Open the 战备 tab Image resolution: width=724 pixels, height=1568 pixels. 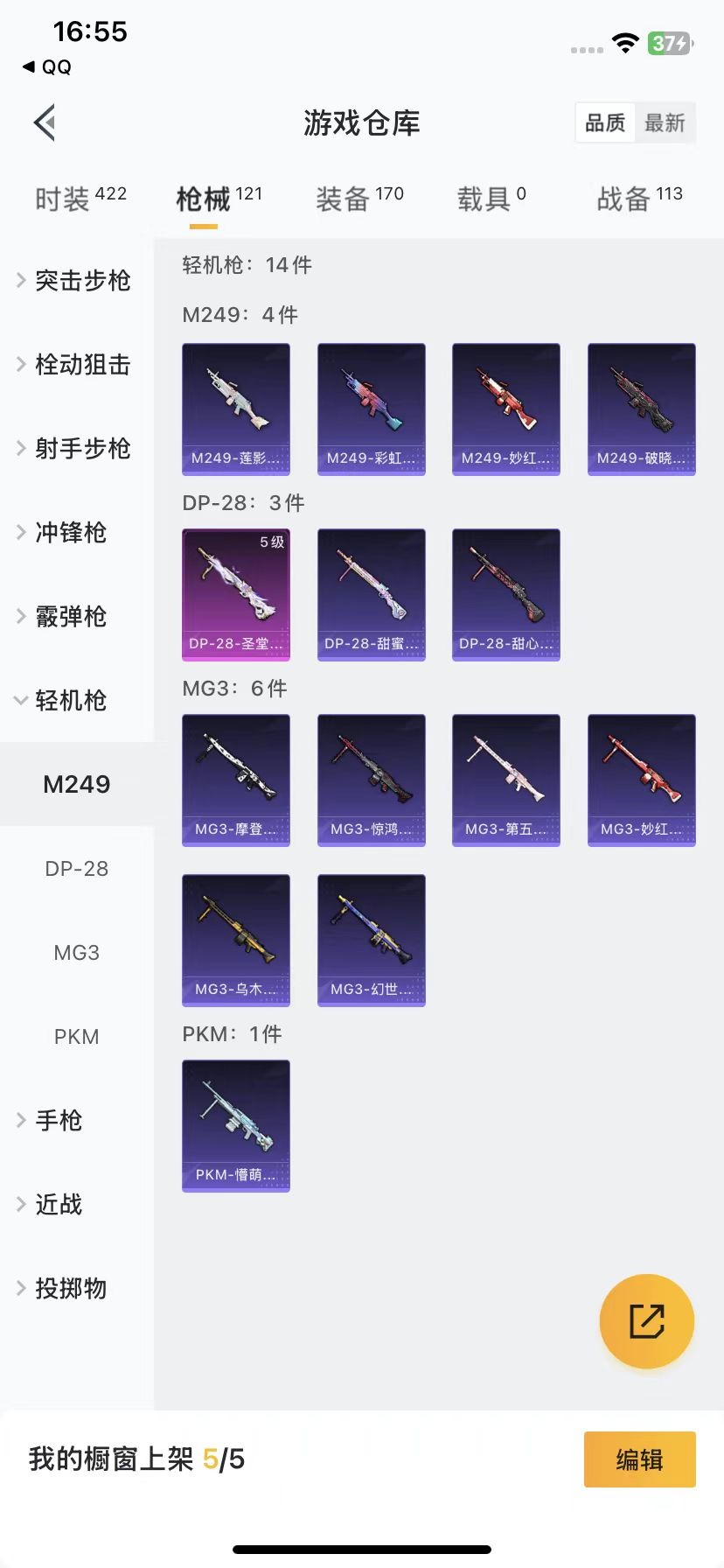click(x=639, y=199)
